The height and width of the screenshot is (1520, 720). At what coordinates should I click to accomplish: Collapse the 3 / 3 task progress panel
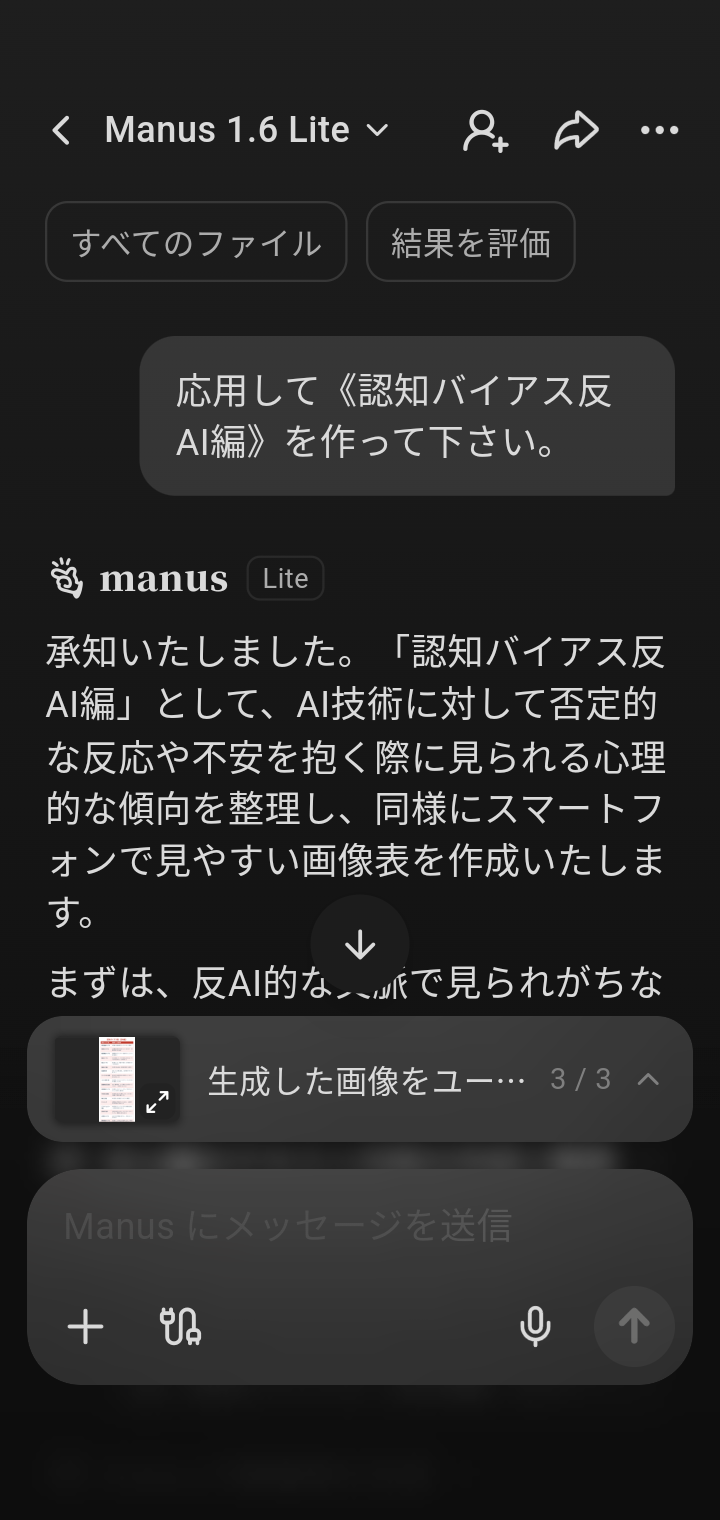point(648,1079)
